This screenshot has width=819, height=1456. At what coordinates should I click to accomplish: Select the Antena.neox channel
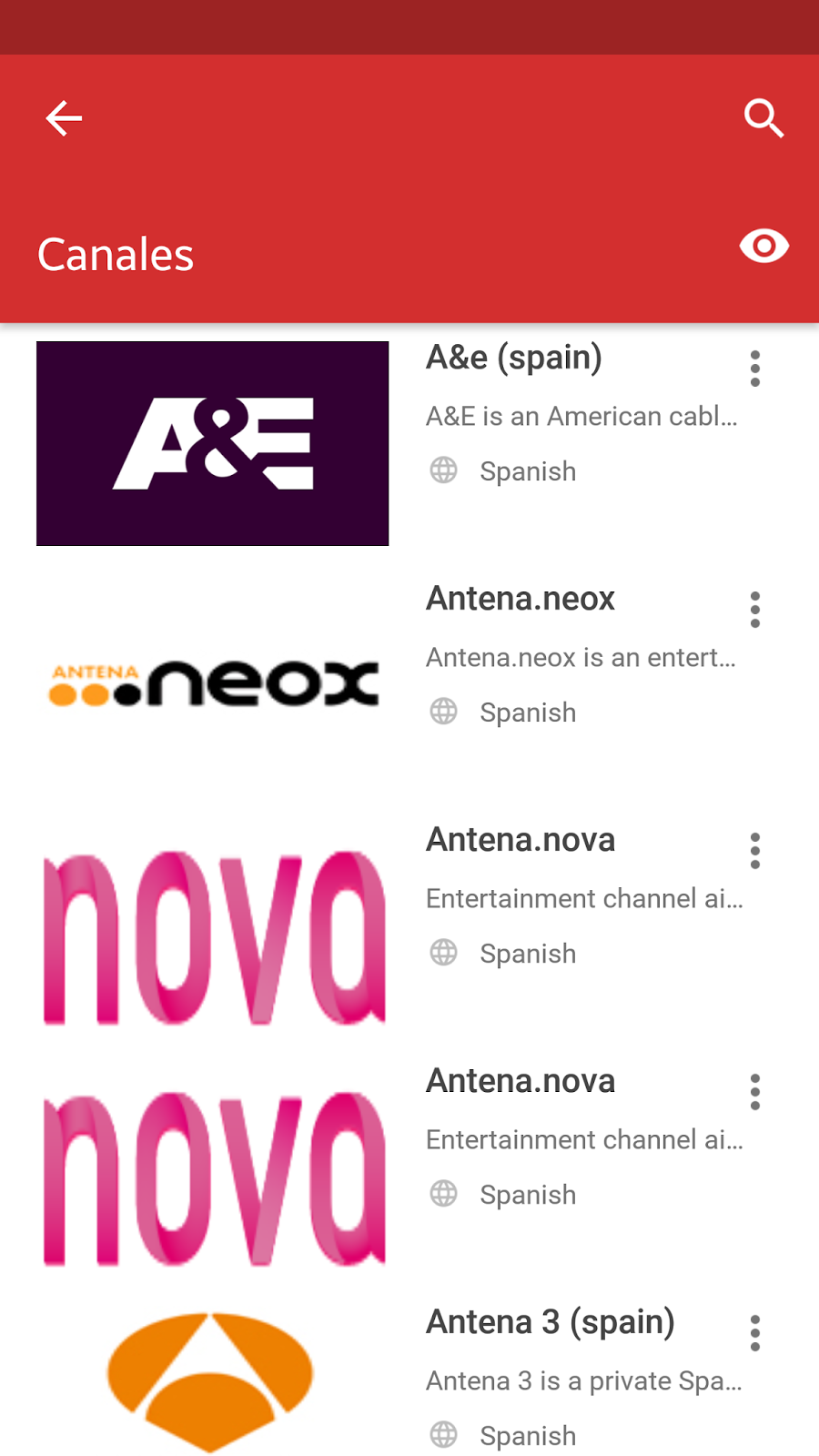[x=521, y=600]
